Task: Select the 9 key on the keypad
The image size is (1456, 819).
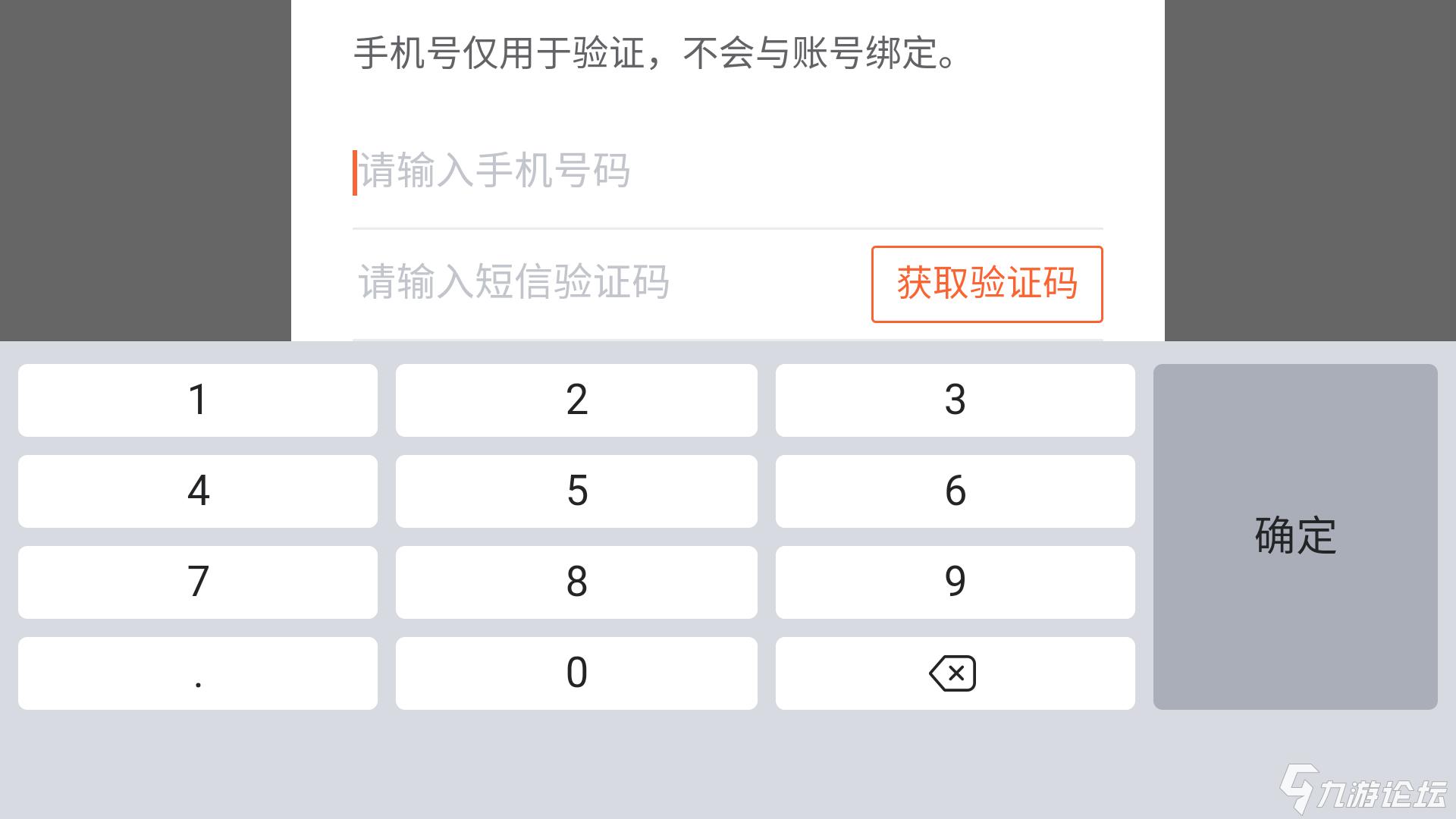Action: click(x=954, y=582)
